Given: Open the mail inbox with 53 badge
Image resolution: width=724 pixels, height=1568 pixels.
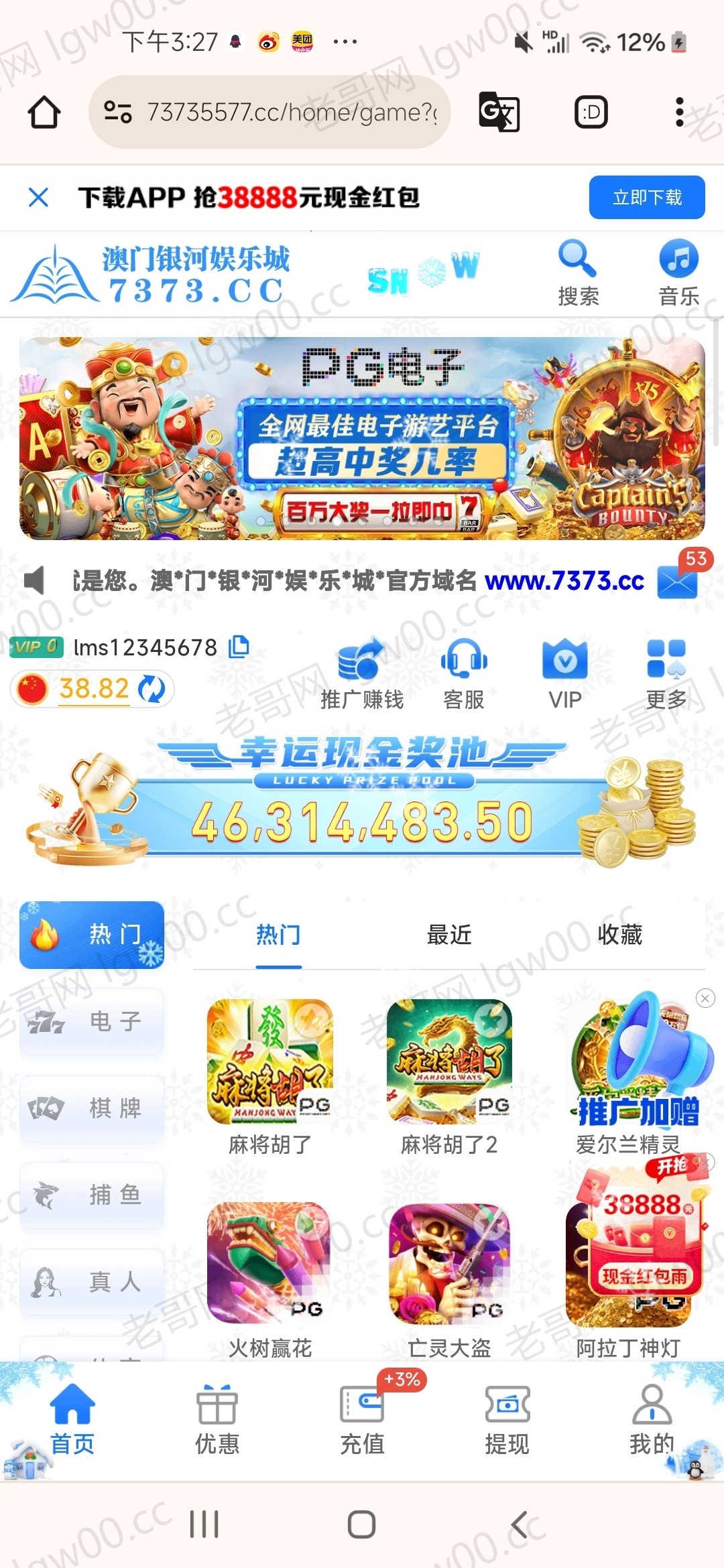Looking at the screenshot, I should tap(677, 580).
